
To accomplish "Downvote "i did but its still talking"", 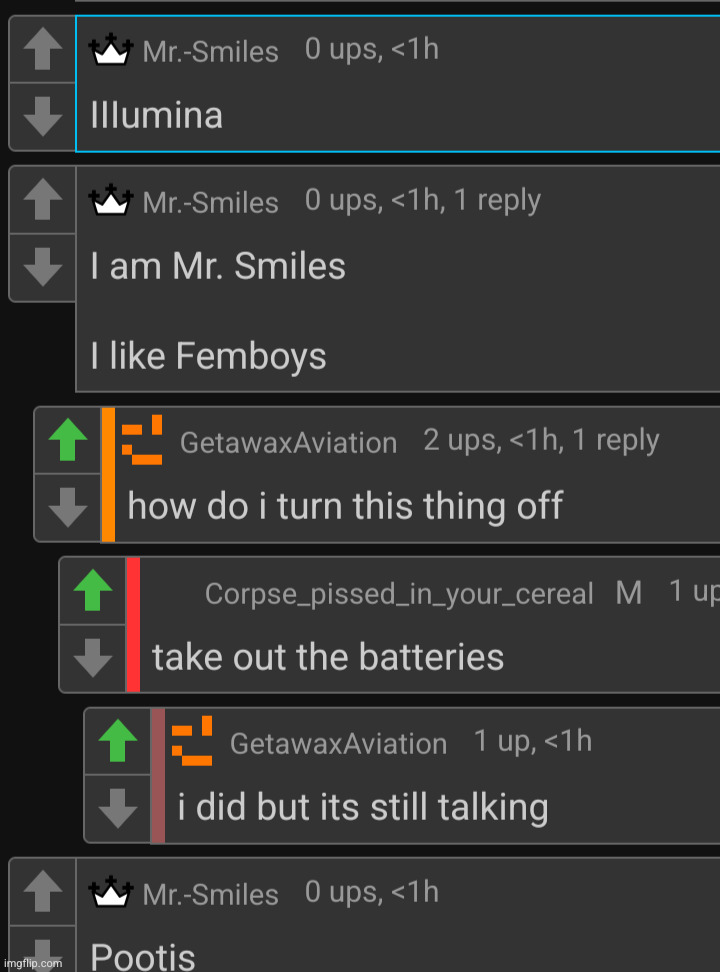I will (118, 808).
